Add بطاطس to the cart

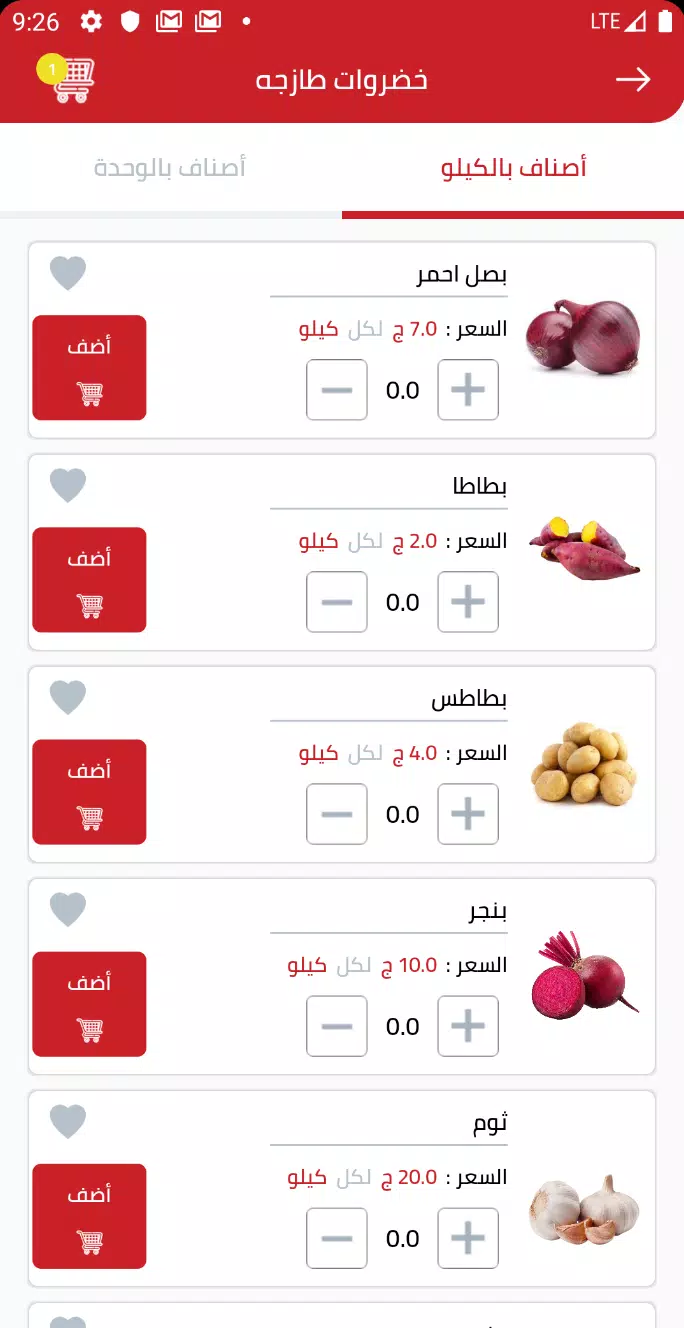coord(89,792)
